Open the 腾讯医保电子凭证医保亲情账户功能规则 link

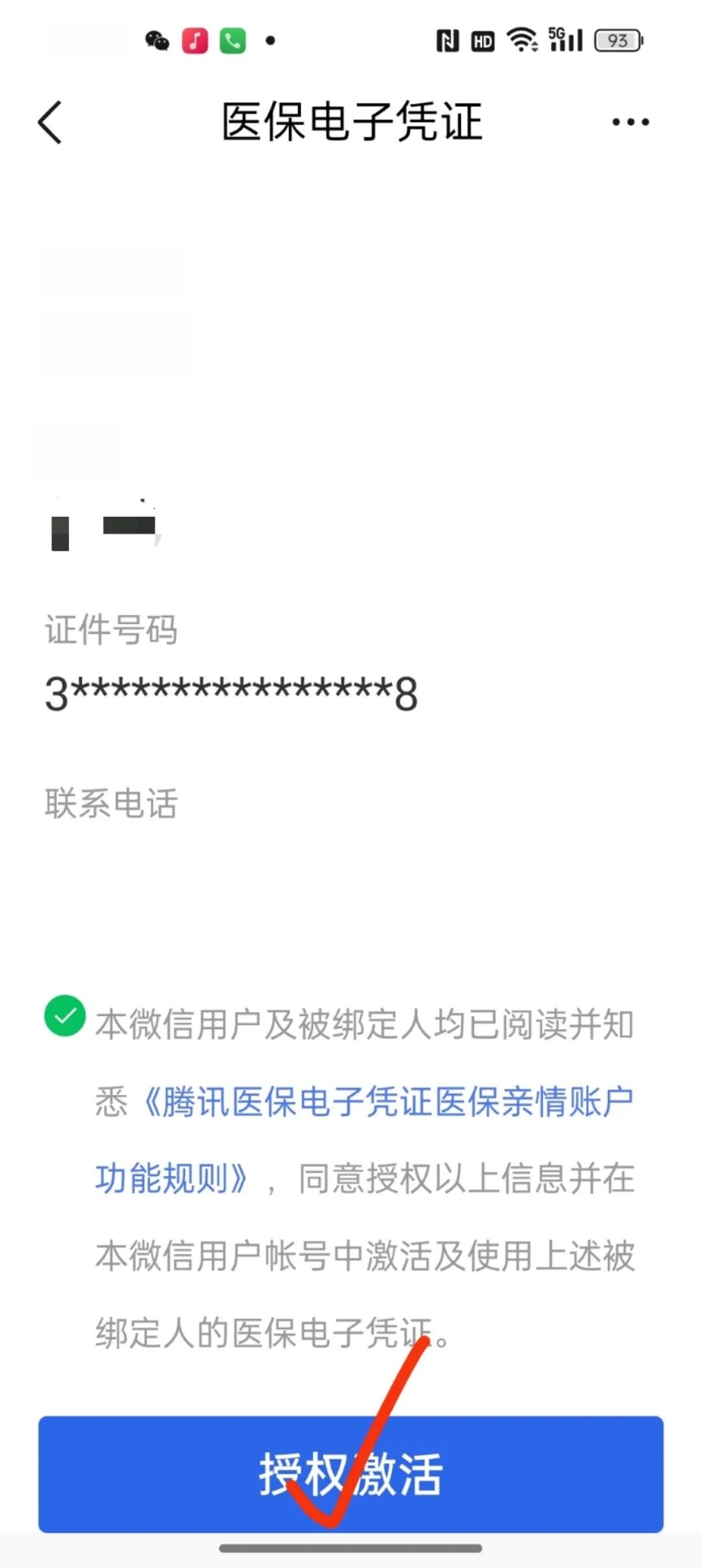364,1140
